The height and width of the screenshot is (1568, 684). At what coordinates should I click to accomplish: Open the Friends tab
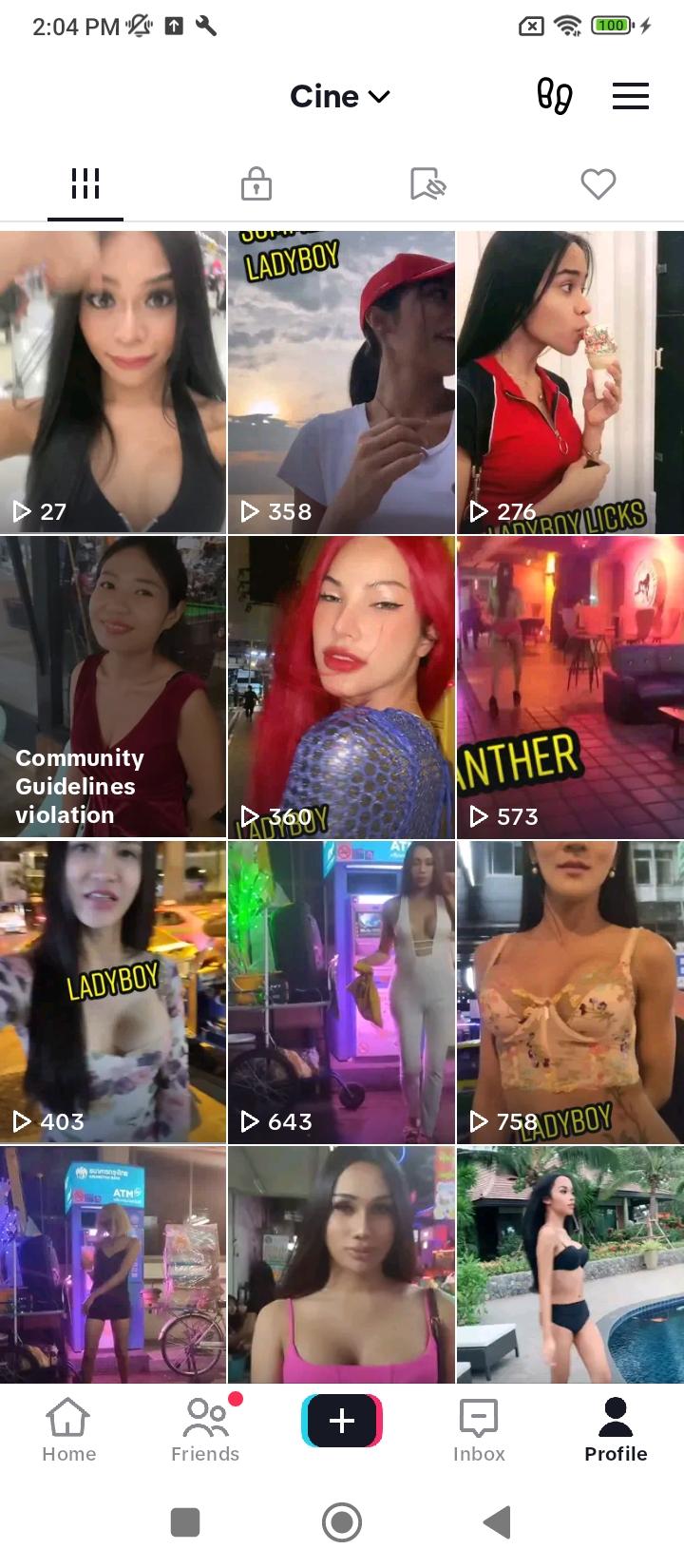pyautogui.click(x=205, y=1429)
